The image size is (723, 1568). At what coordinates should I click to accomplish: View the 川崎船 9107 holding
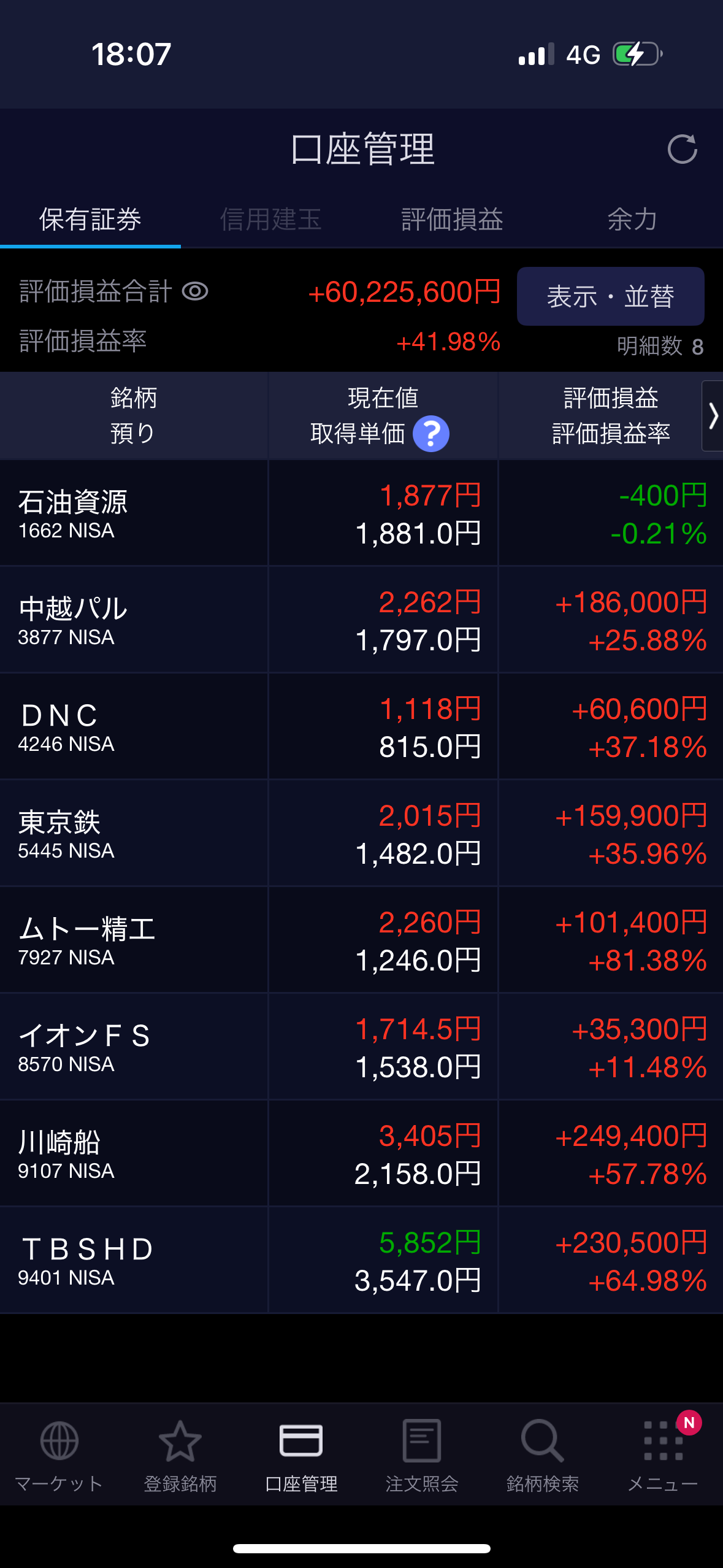coord(361,1153)
